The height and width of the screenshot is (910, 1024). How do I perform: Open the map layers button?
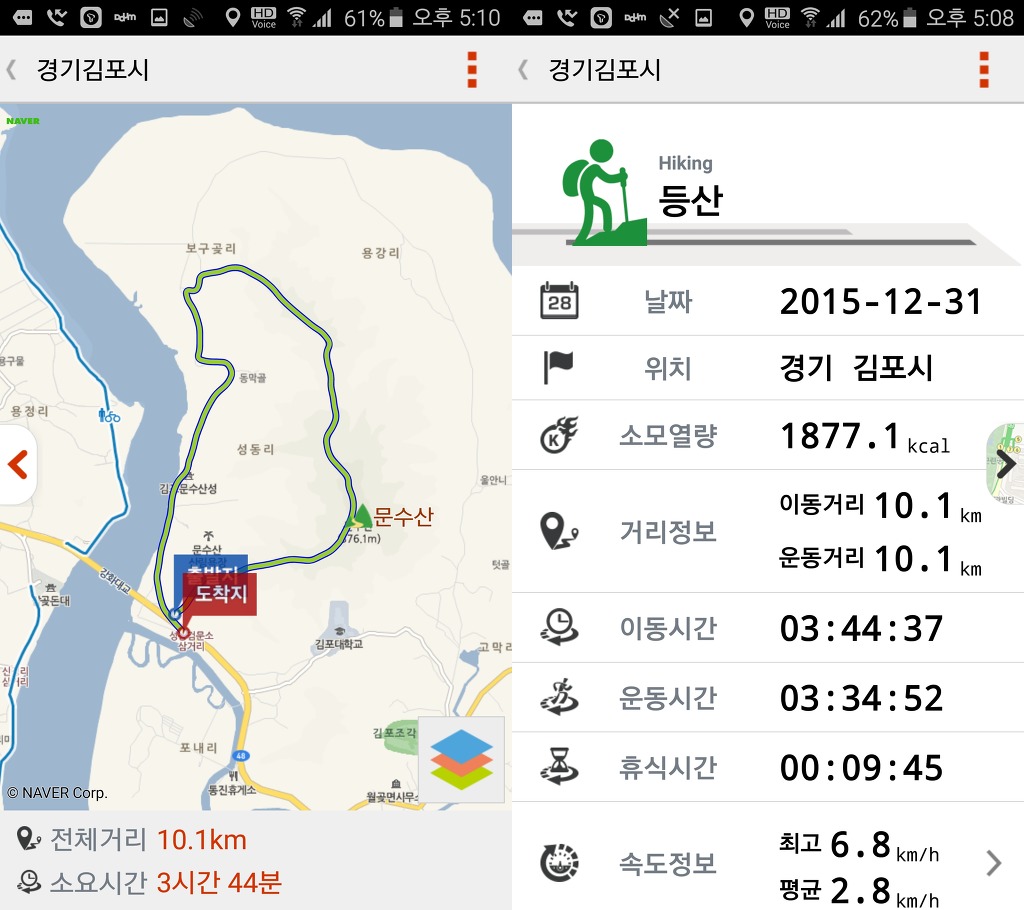pyautogui.click(x=461, y=759)
